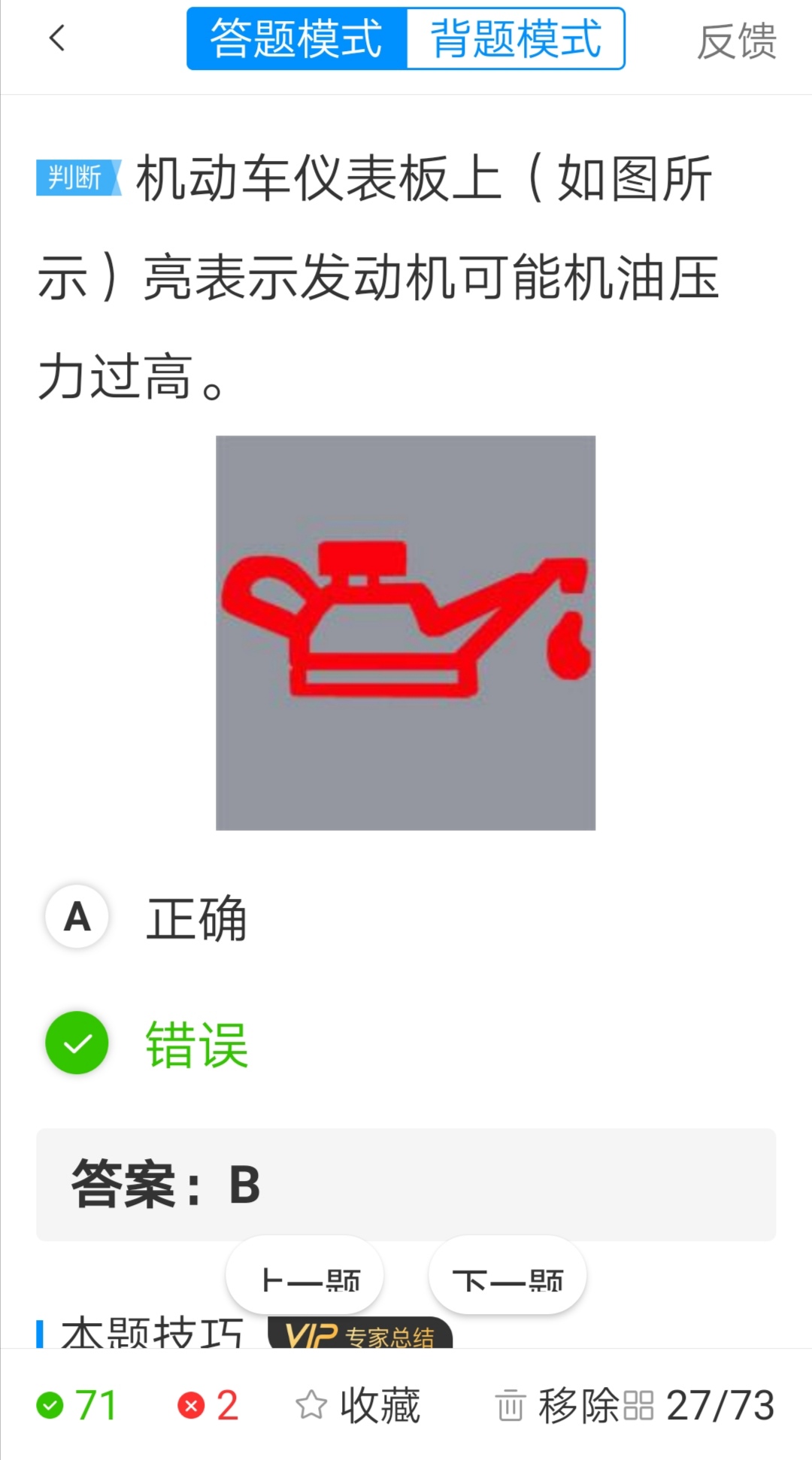
Task: Go to next question 下一题
Action: 507,1279
